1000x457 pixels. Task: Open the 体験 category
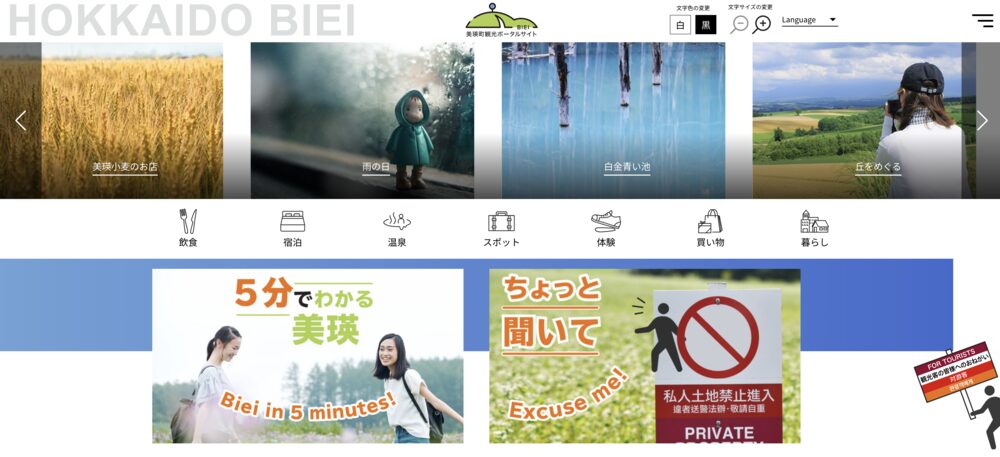tap(605, 228)
